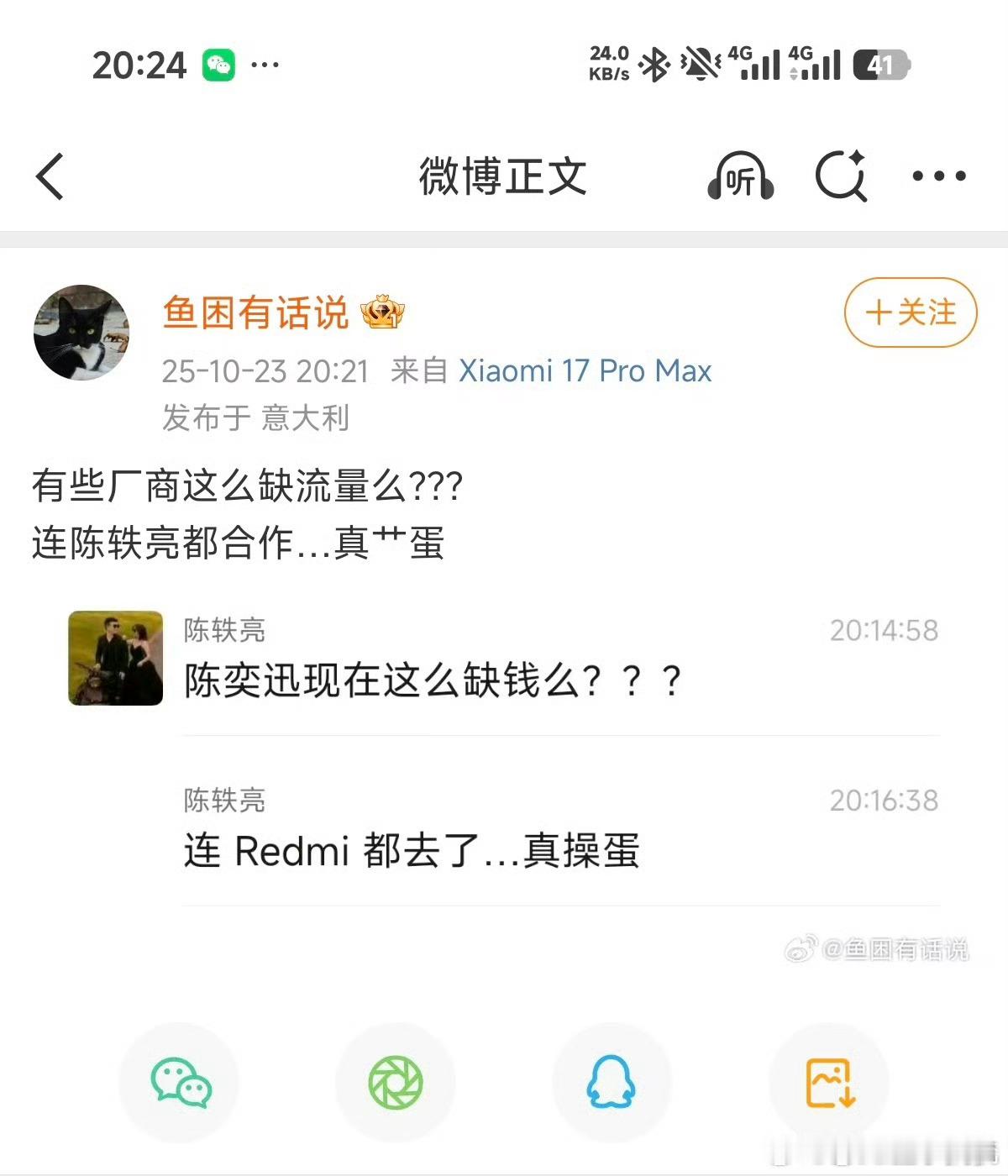The width and height of the screenshot is (1008, 1176).
Task: Open 鱼困有话说's profile by username
Action: coord(255,312)
